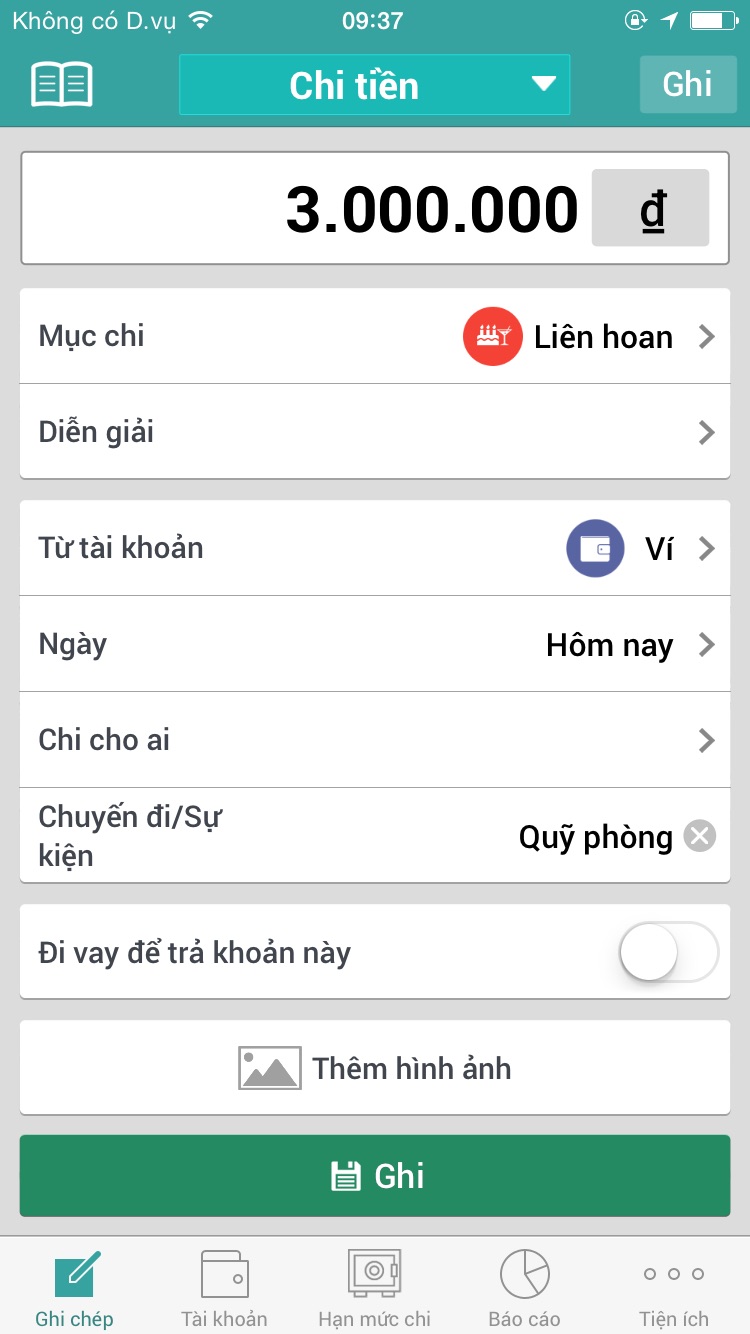Open the Mục chi category row
This screenshot has height=1334, width=750.
pyautogui.click(x=375, y=336)
